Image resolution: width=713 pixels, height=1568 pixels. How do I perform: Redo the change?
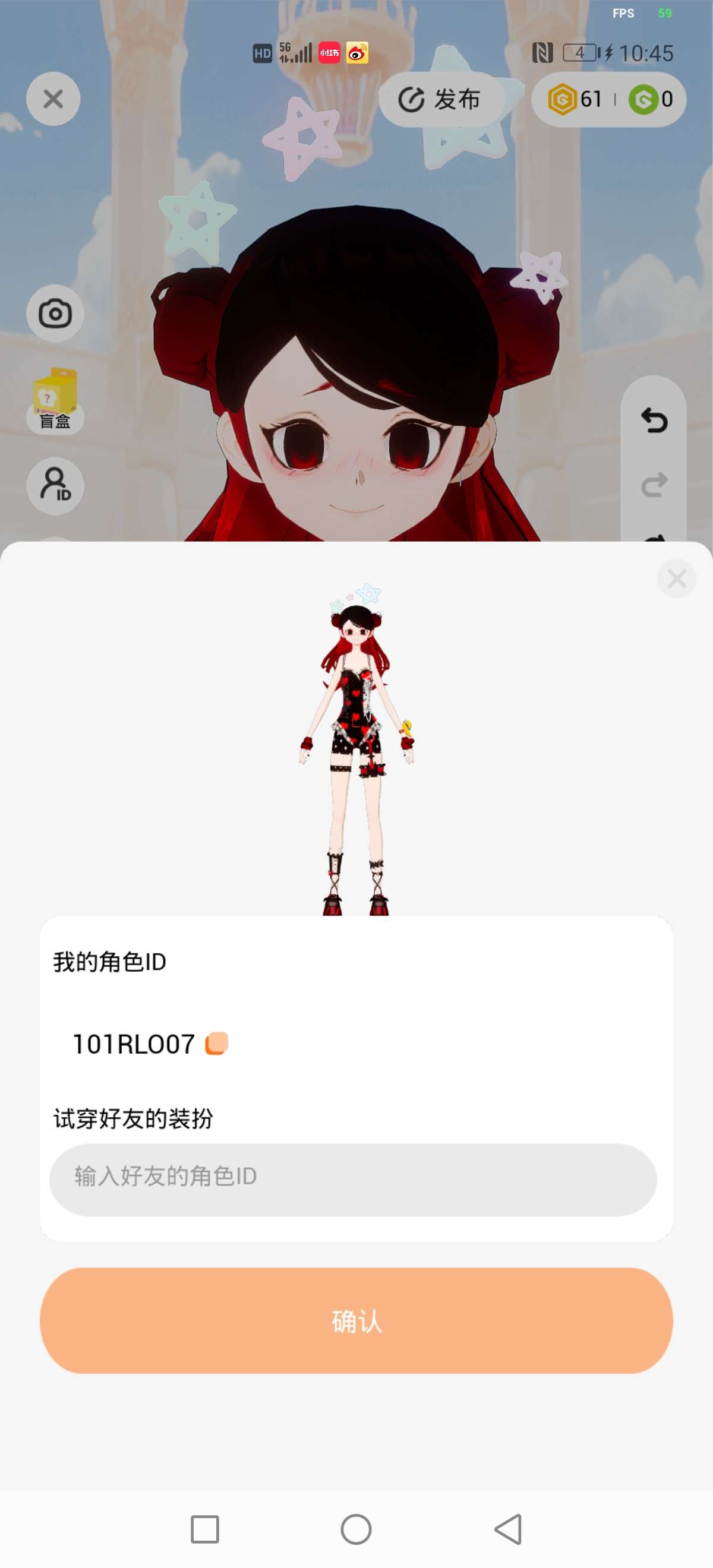[x=654, y=485]
